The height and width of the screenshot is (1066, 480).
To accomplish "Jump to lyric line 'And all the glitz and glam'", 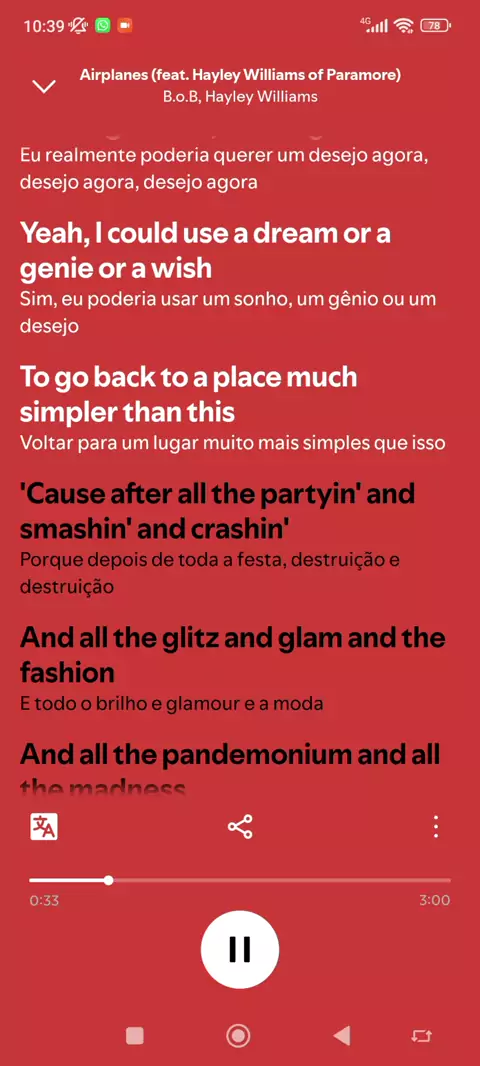I will pyautogui.click(x=233, y=655).
